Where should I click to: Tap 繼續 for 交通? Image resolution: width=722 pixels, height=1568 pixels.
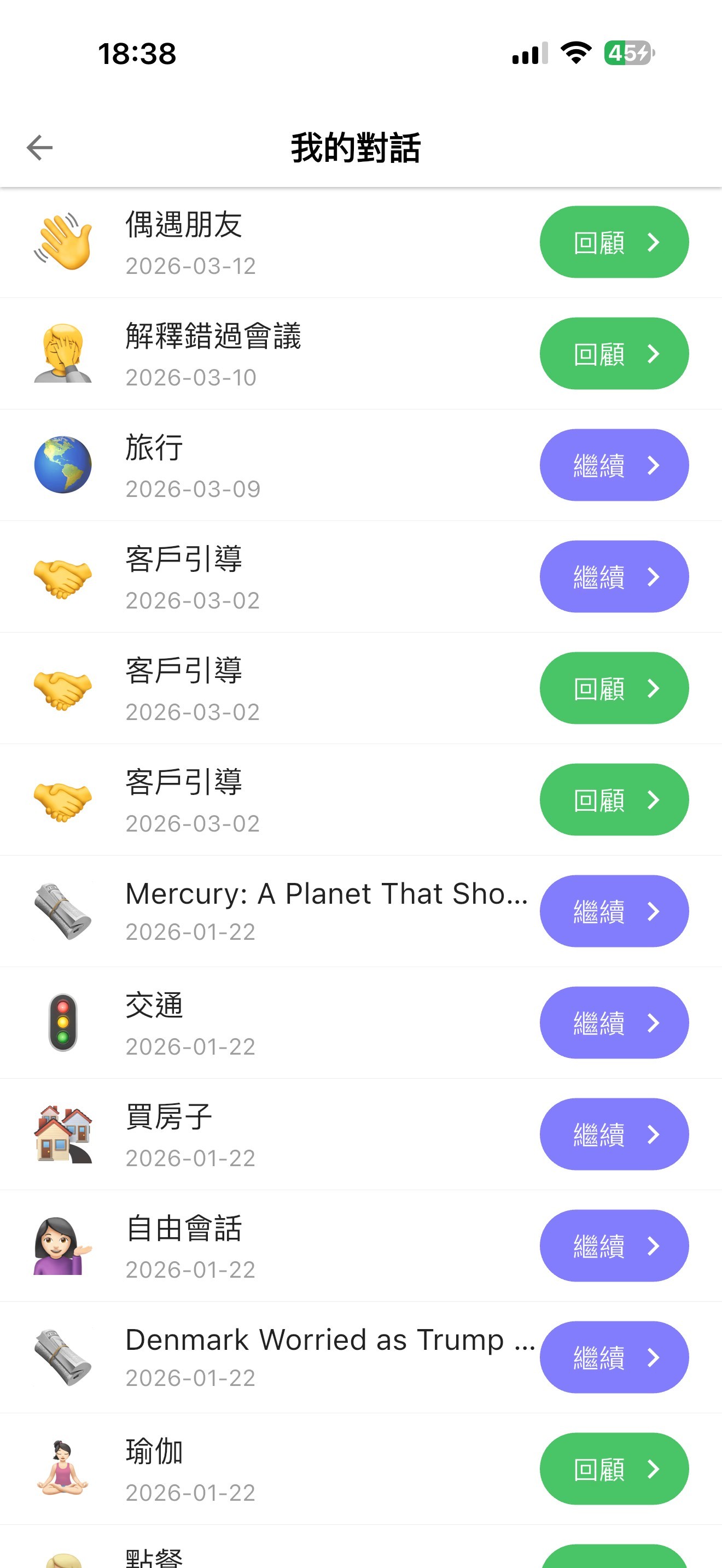[x=614, y=1022]
